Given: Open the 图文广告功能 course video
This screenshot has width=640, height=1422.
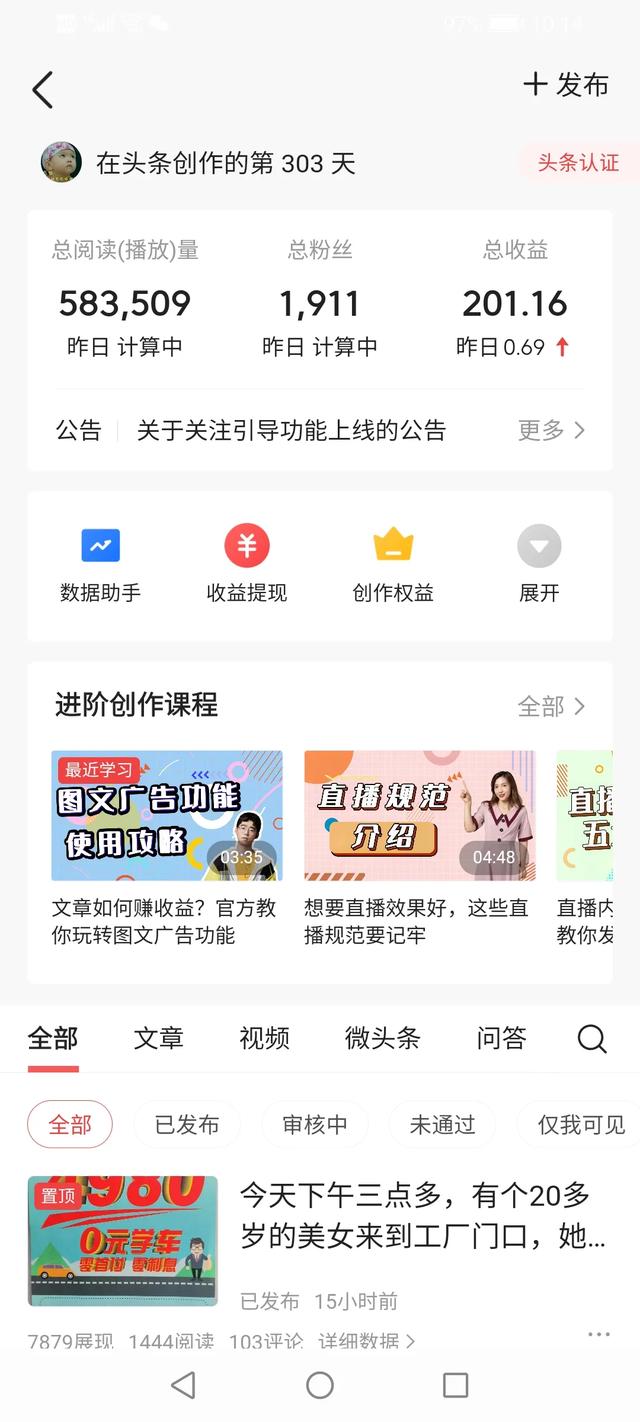Looking at the screenshot, I should [x=167, y=816].
